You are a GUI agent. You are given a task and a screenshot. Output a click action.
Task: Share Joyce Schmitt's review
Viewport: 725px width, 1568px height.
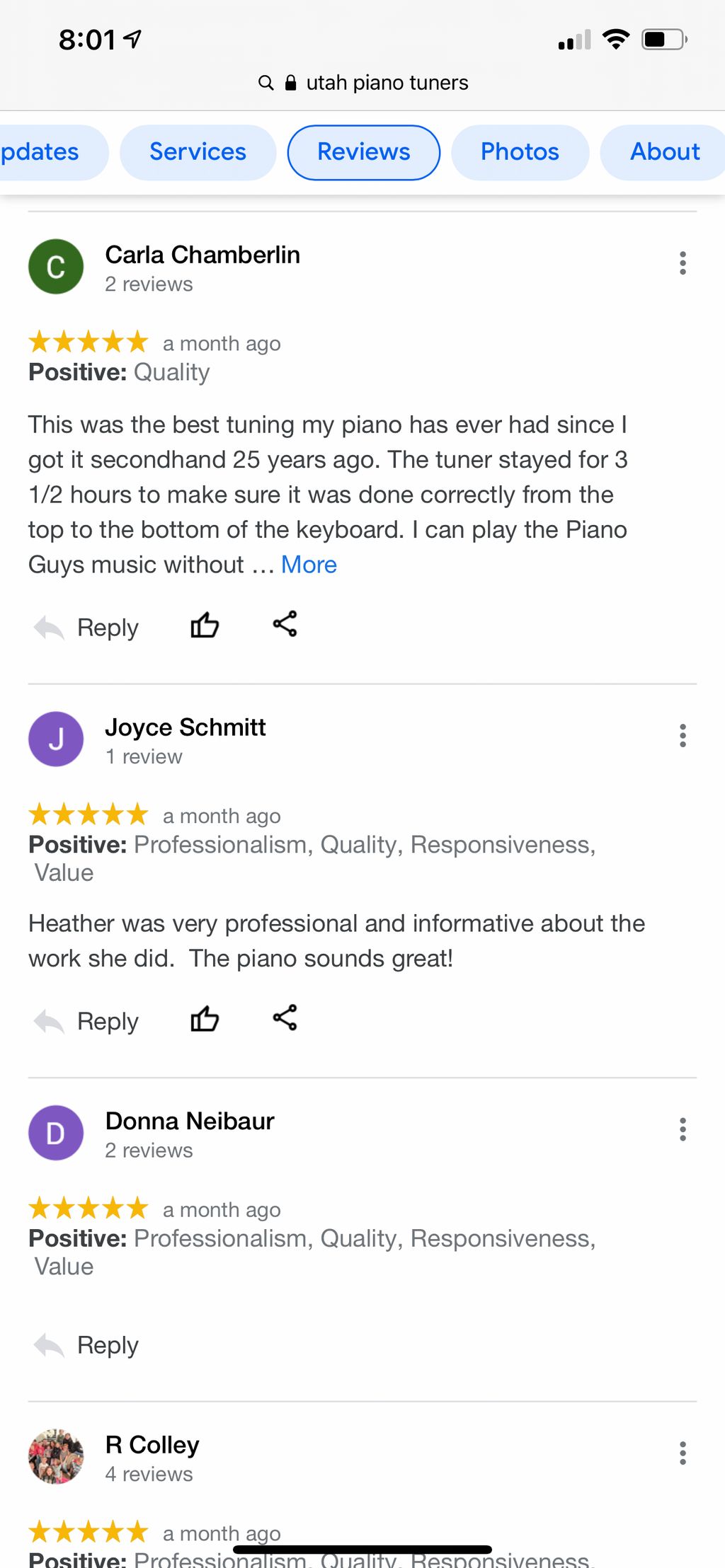[x=285, y=1018]
